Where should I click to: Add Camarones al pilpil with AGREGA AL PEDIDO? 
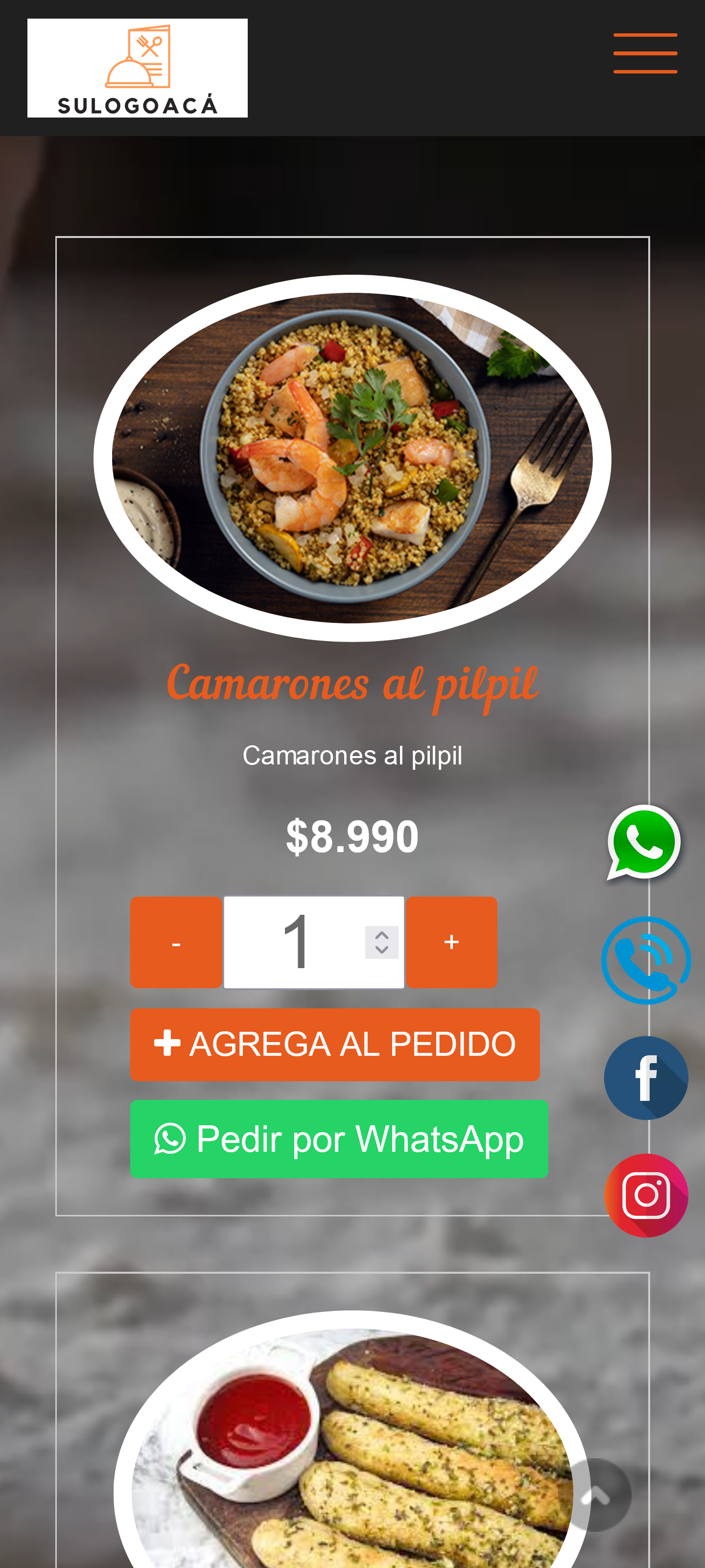[x=334, y=1044]
